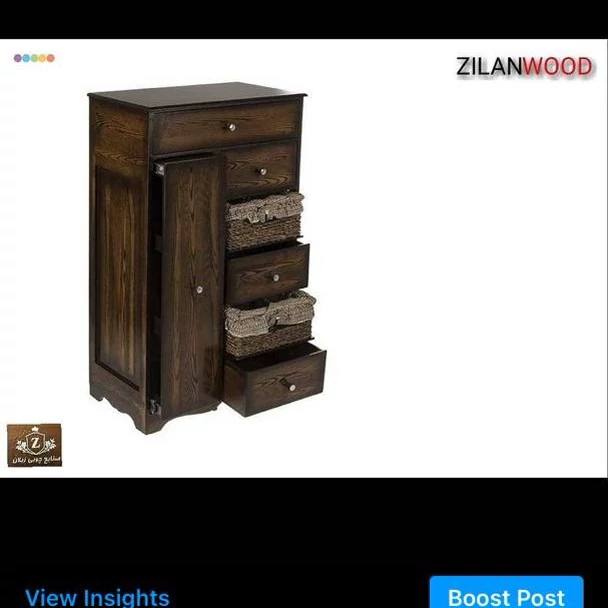Open View Insights for this post
Screen dimensions: 608x608
pos(97,596)
